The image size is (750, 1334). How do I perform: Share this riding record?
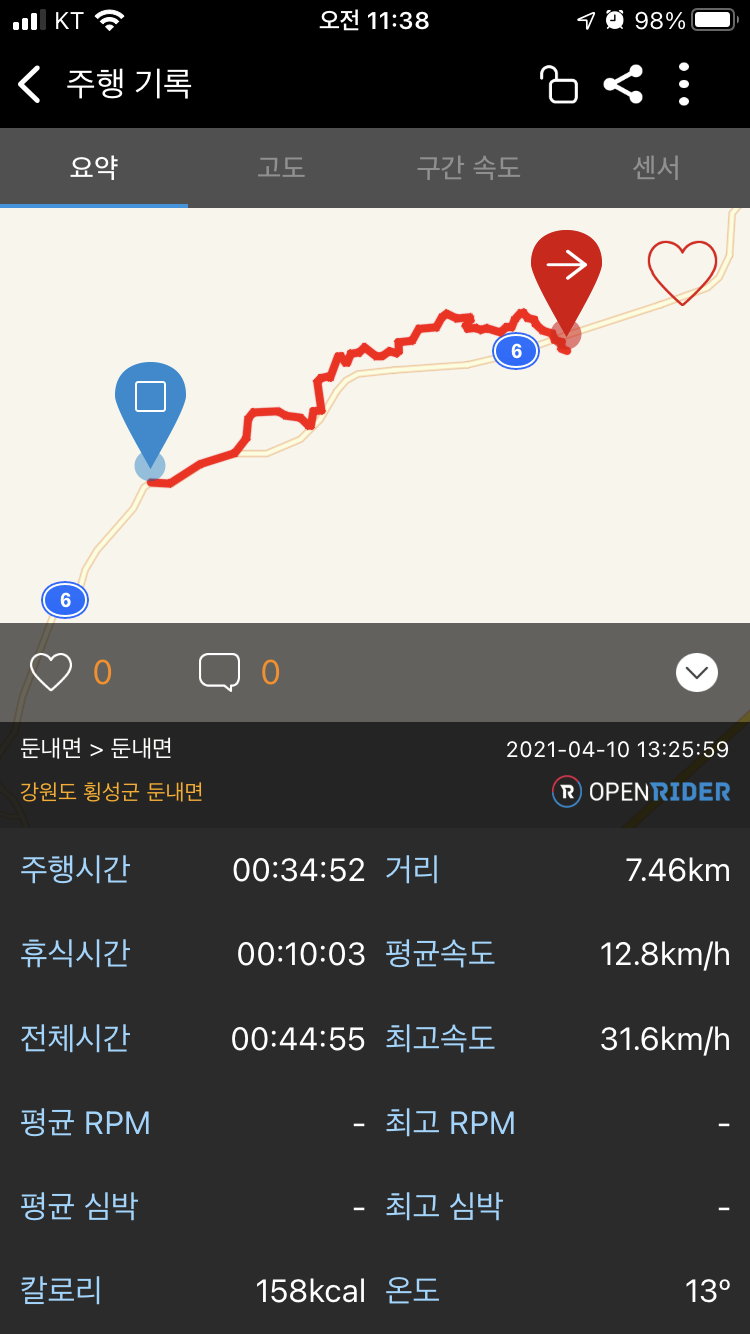point(623,84)
